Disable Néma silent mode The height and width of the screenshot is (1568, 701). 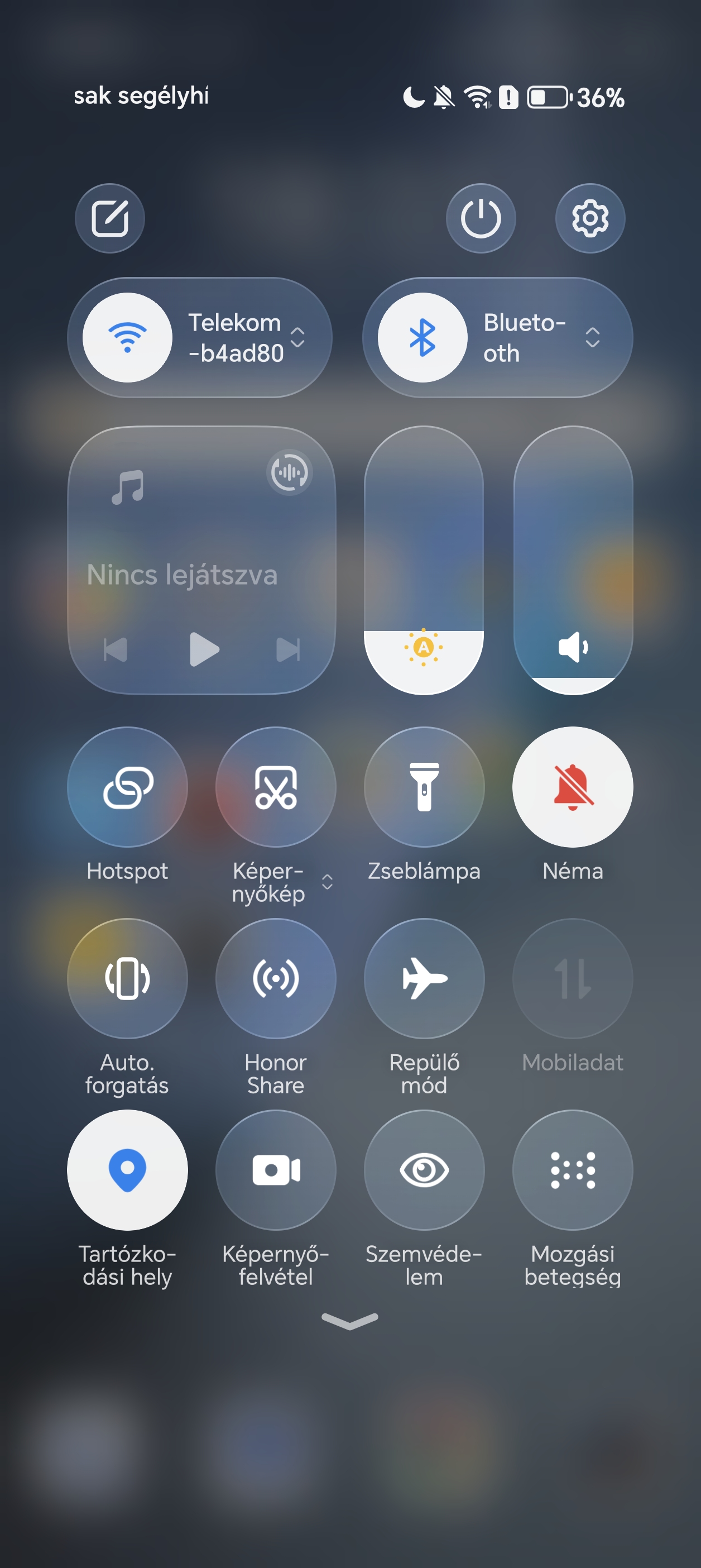(573, 787)
